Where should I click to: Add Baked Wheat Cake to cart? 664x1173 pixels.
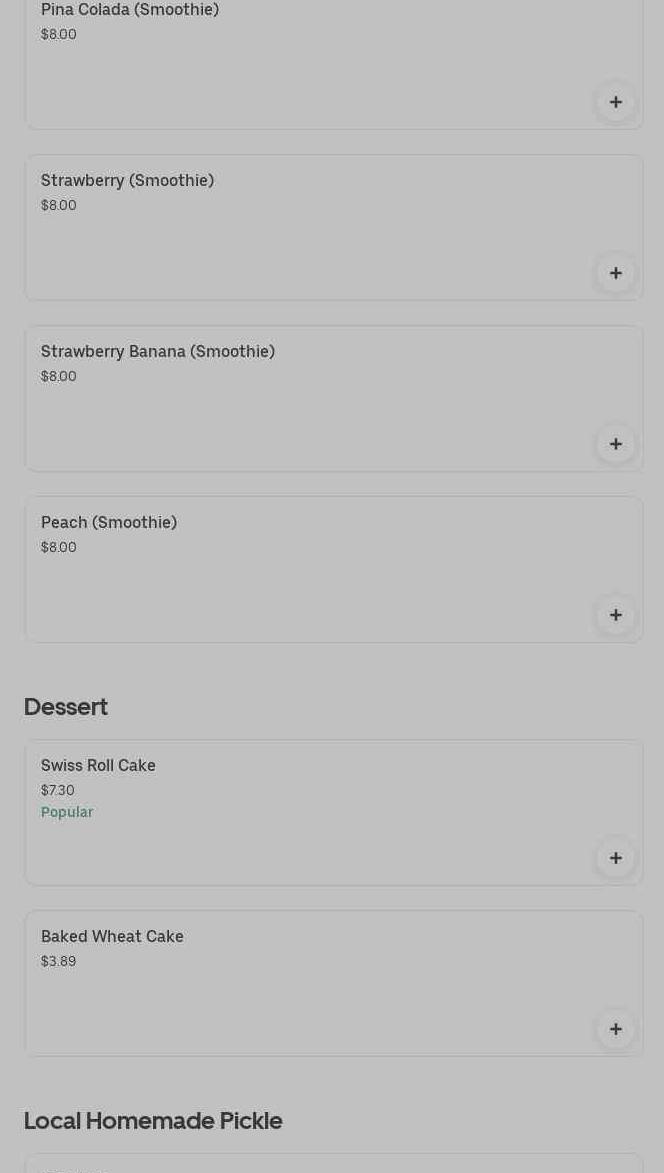(x=615, y=1029)
